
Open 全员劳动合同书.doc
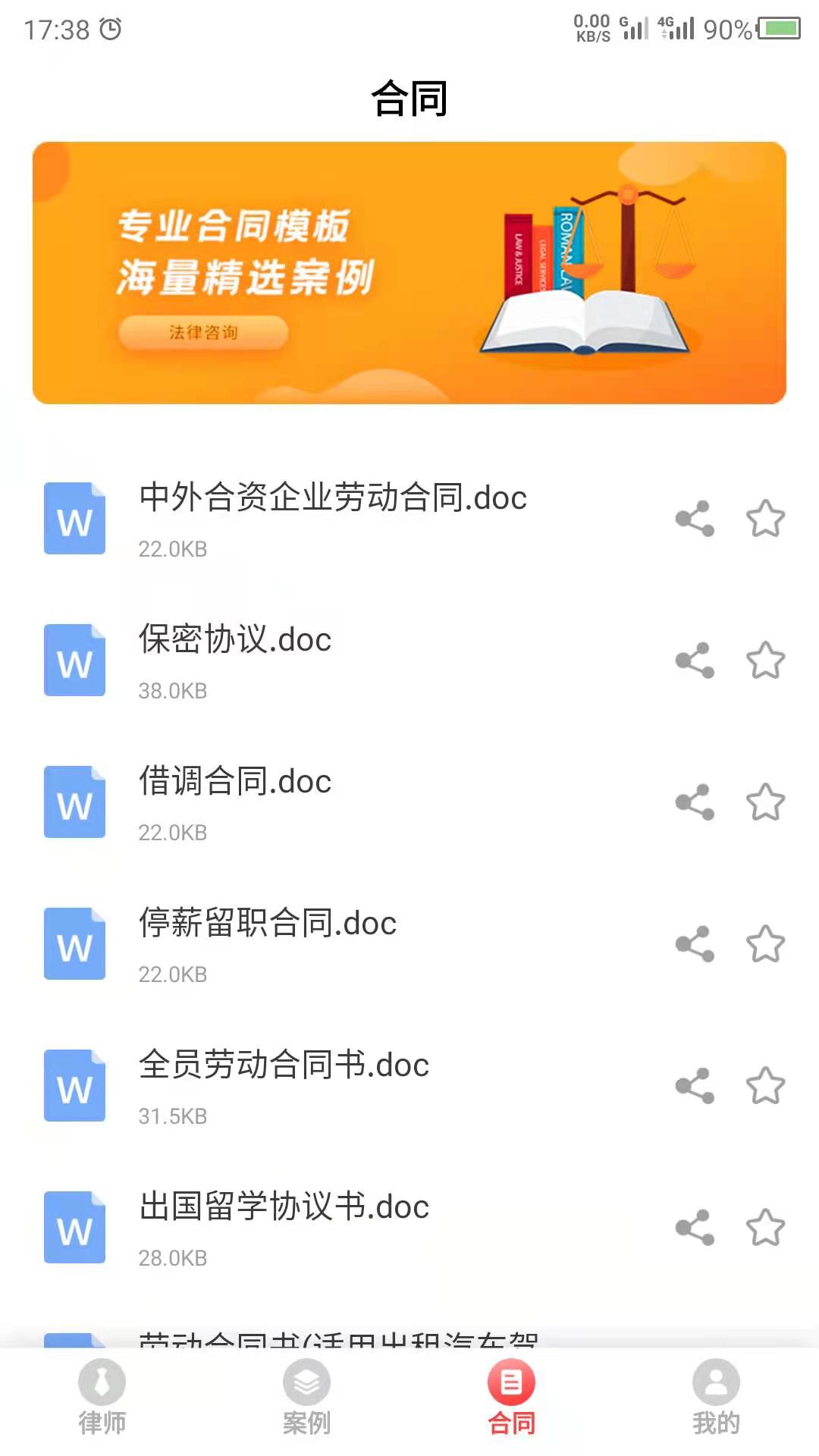(x=284, y=1065)
